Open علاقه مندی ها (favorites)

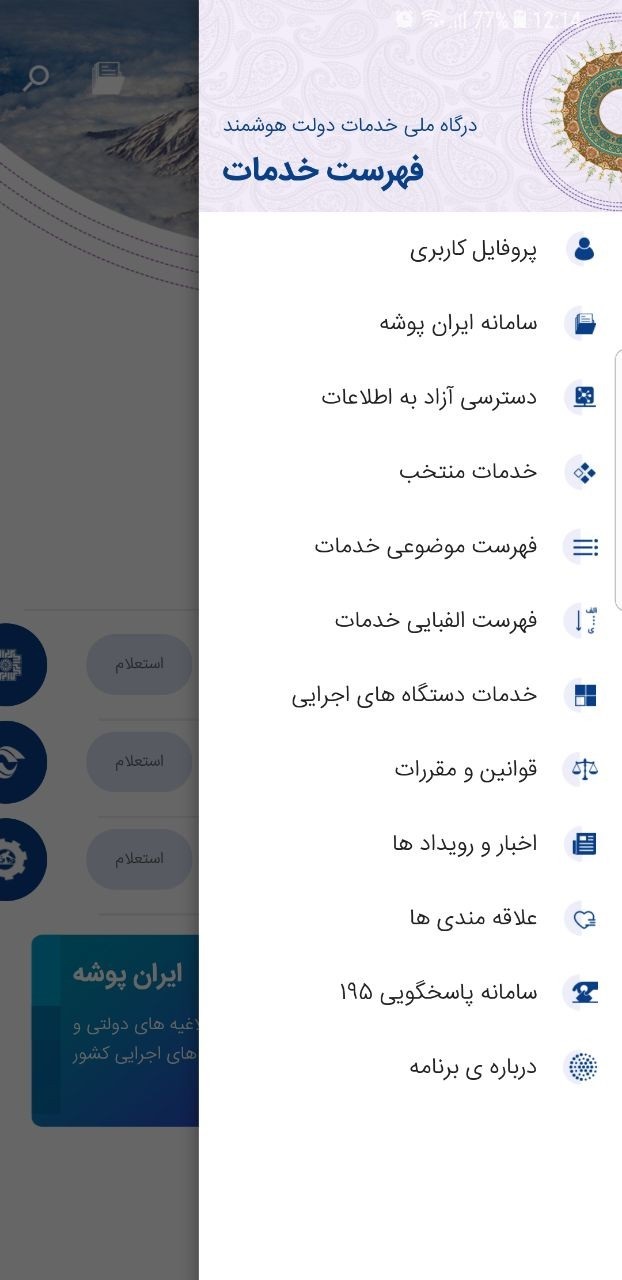(x=410, y=918)
